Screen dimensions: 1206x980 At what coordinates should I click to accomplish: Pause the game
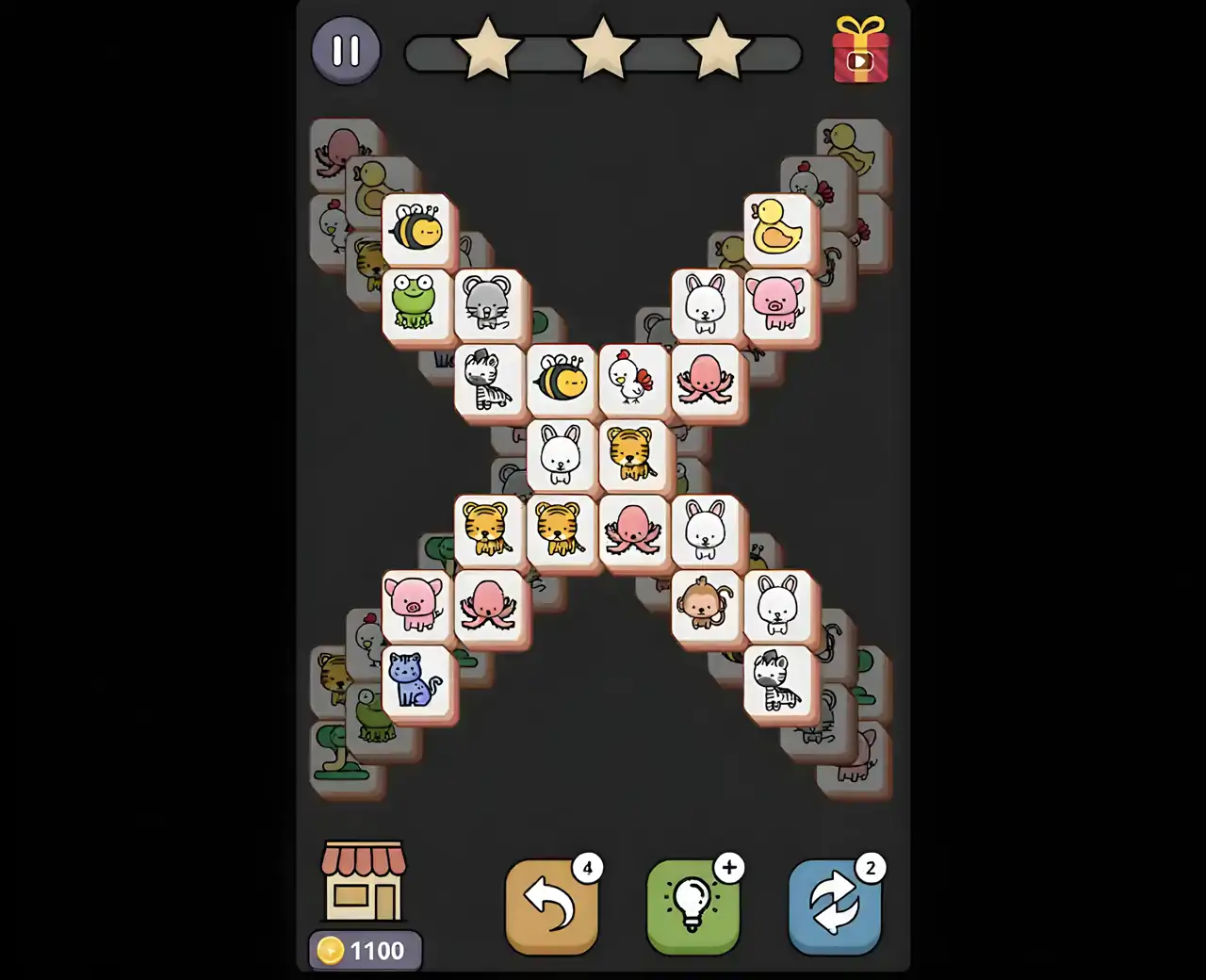point(346,50)
